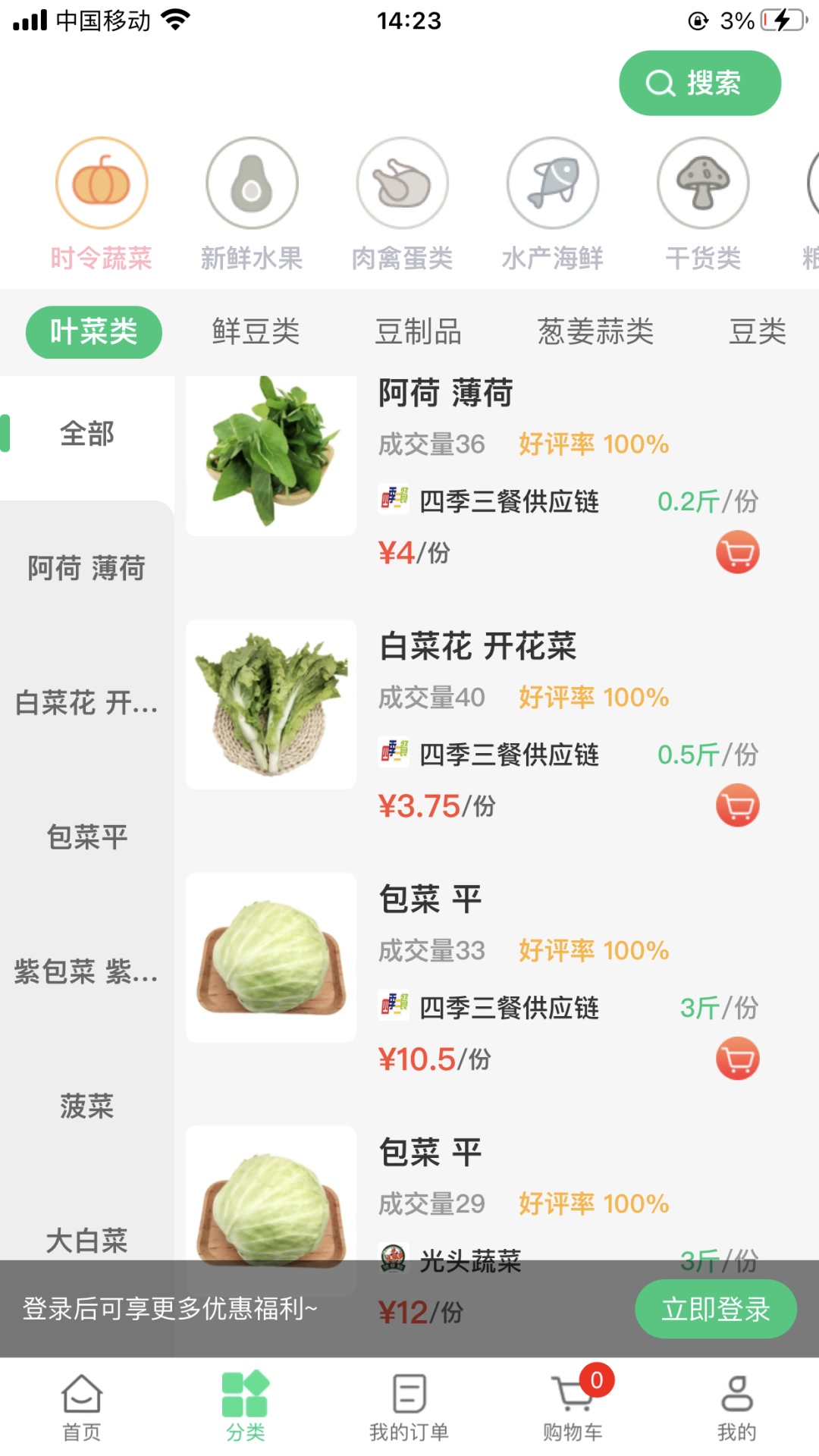Screen dimensions: 819x1456
Task: Open the 水产海鲜 fish category icon
Action: [552, 182]
